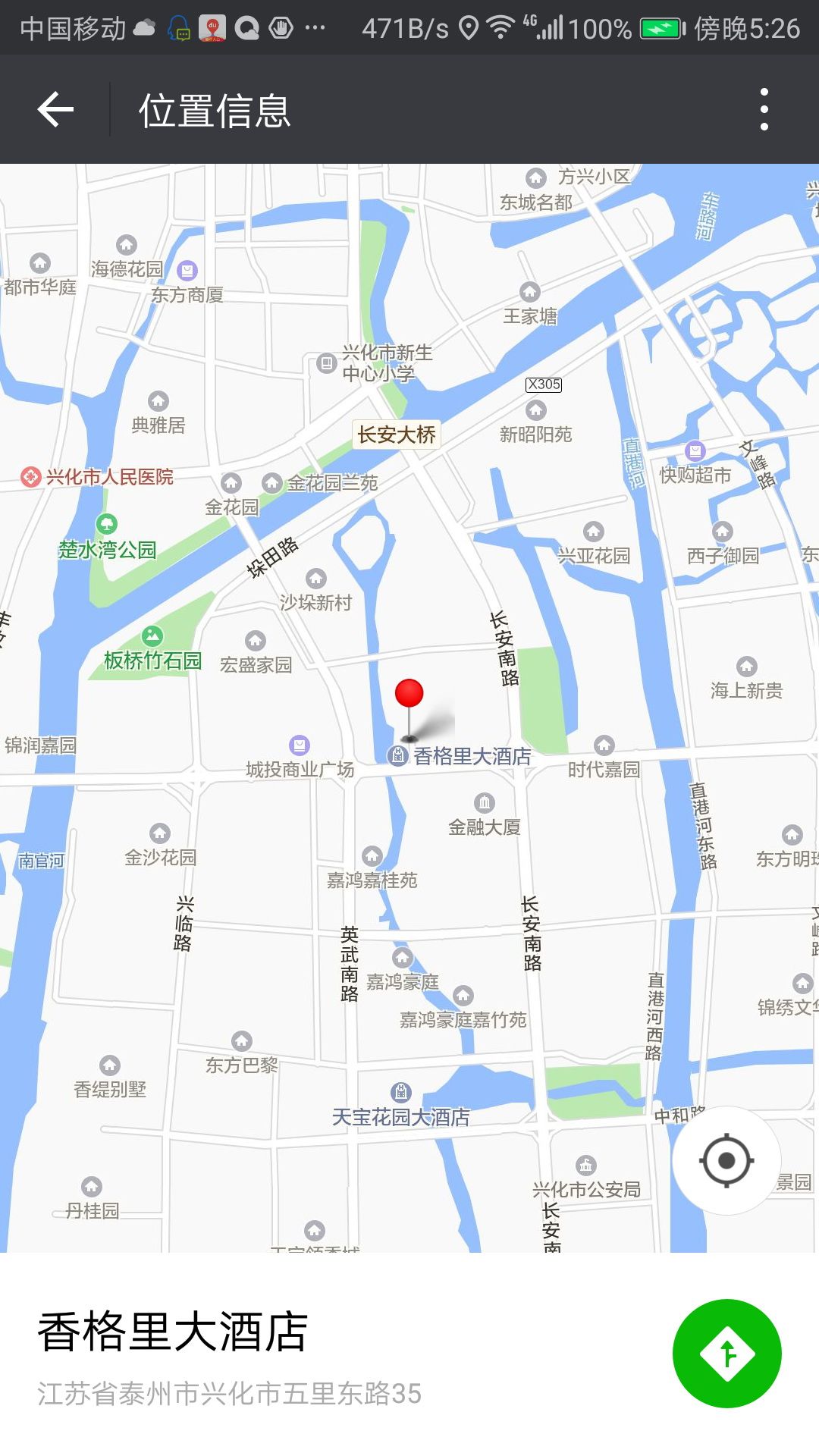The width and height of the screenshot is (819, 1456).
Task: Open the three-dot overflow menu
Action: pyautogui.click(x=764, y=109)
